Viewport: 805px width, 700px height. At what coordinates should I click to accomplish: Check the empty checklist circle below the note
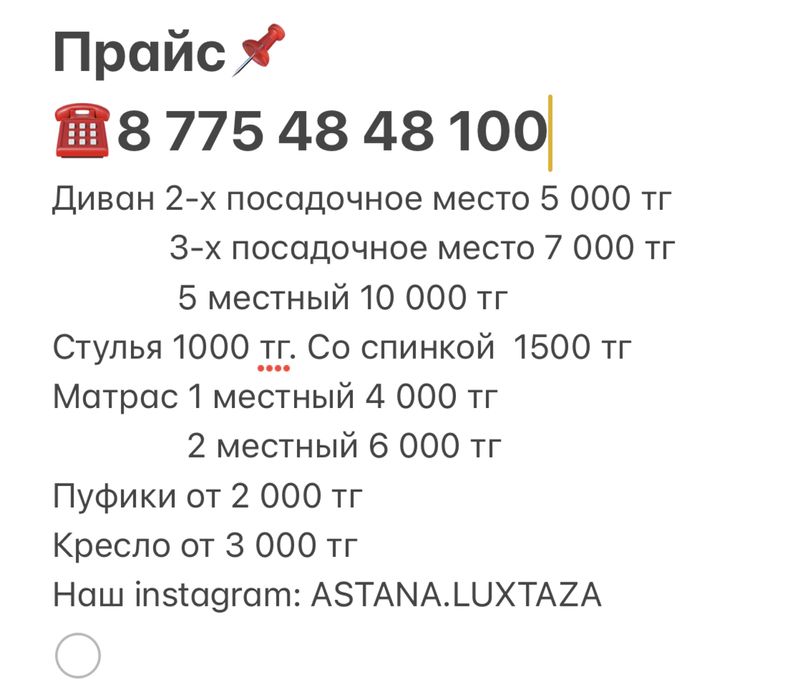click(x=77, y=656)
